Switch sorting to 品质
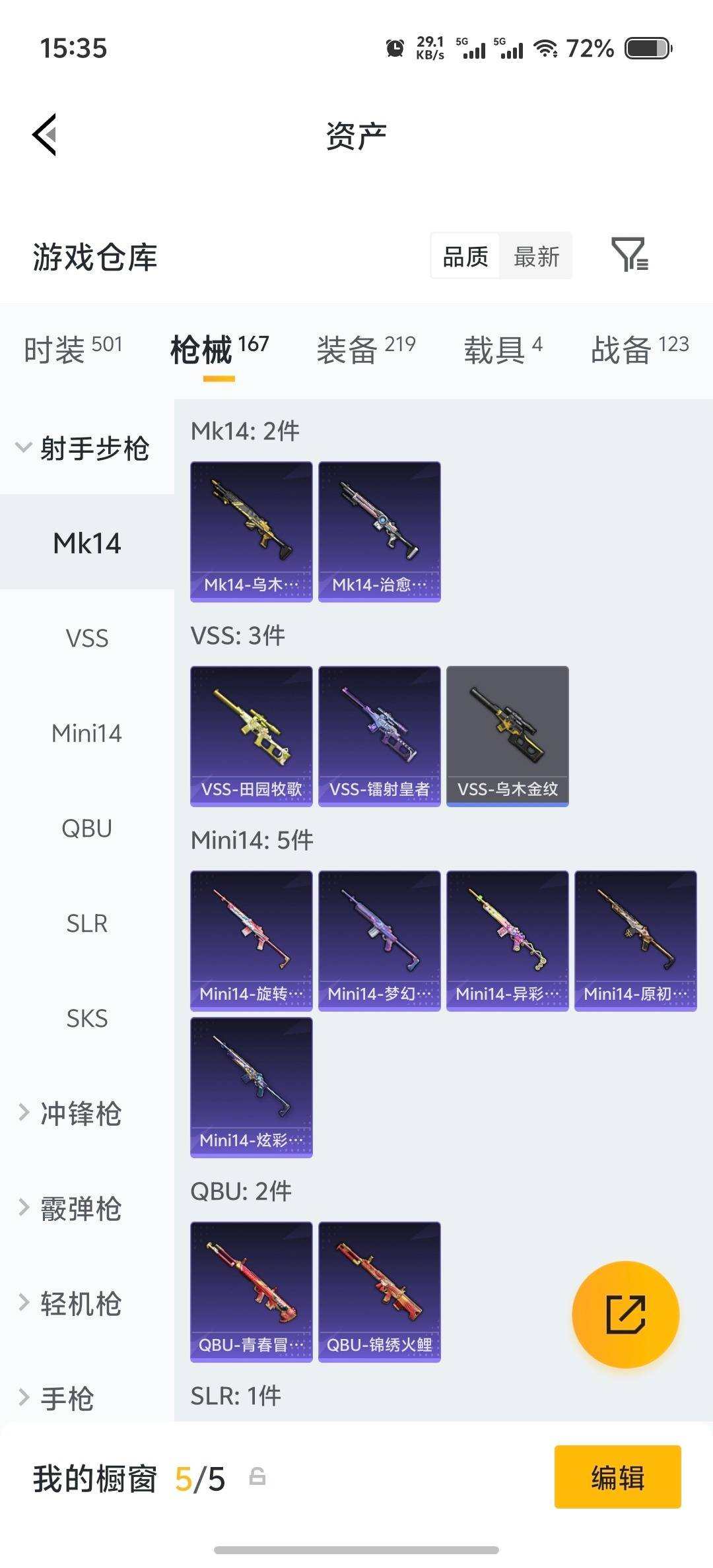The width and height of the screenshot is (713, 1568). click(464, 256)
